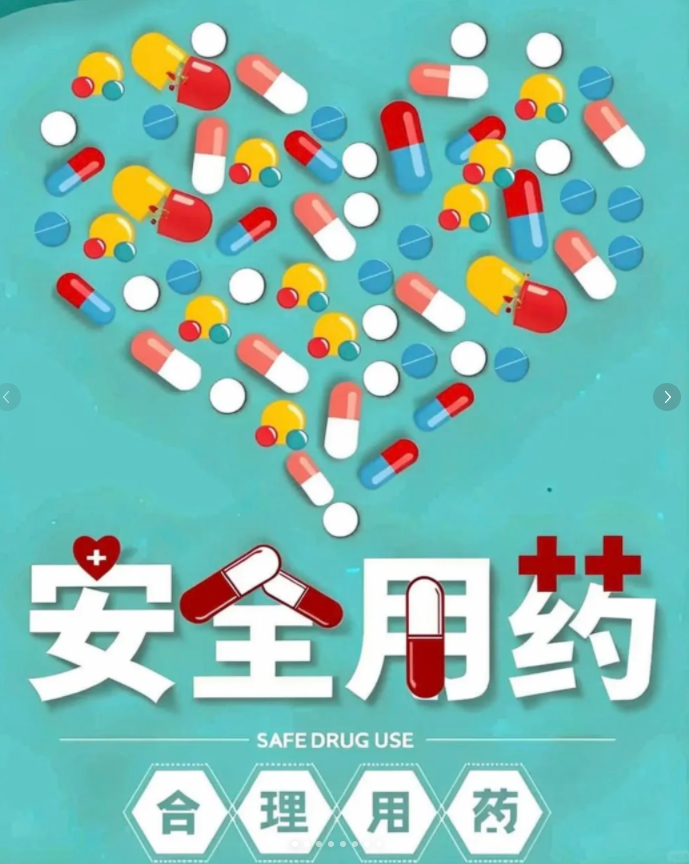Tap the image carousel page indicator dots
The height and width of the screenshot is (864, 689).
coord(336,844)
